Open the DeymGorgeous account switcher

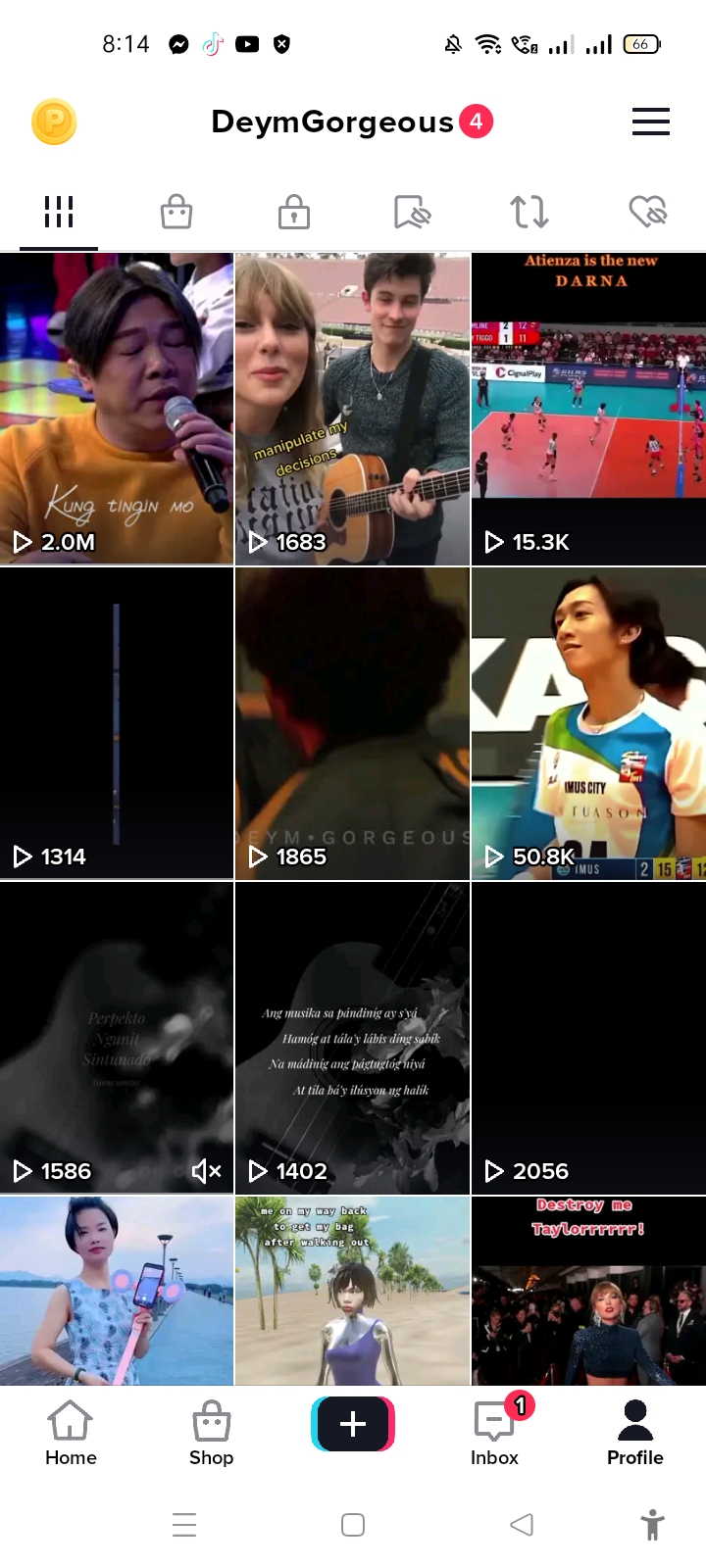(x=333, y=122)
